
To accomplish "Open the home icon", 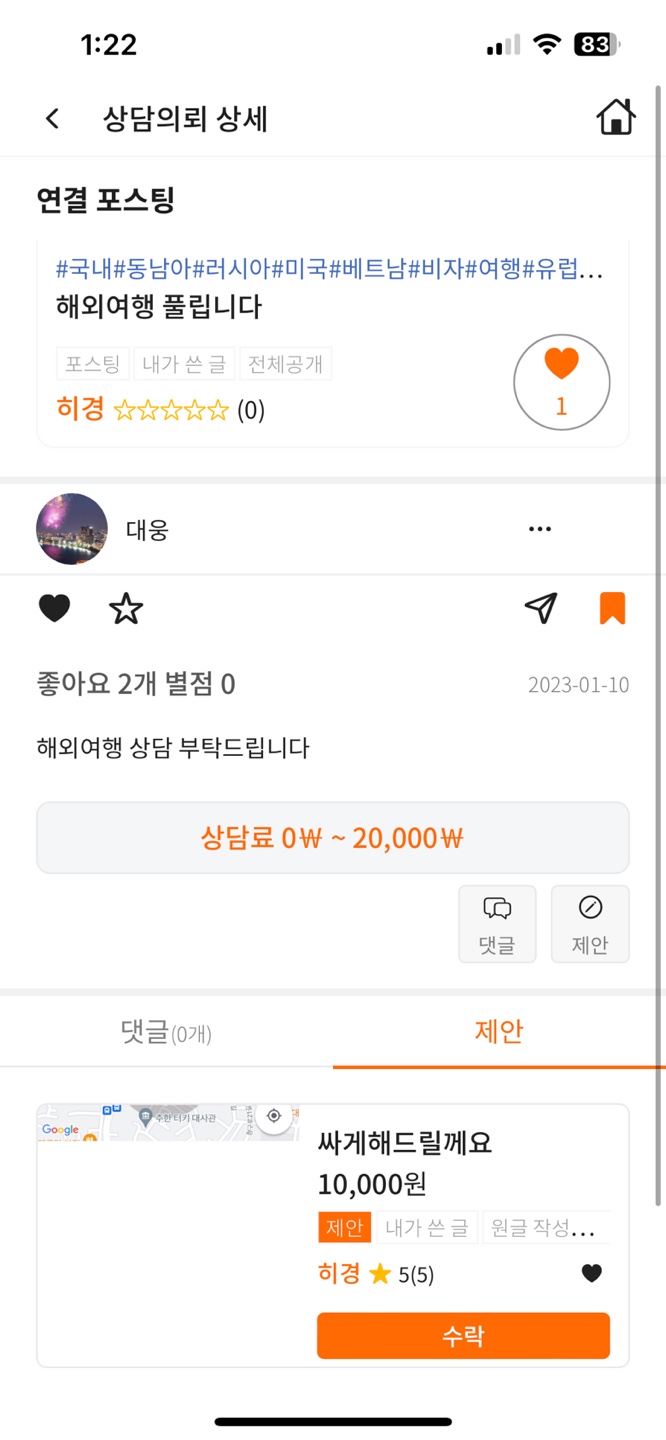I will coord(615,117).
